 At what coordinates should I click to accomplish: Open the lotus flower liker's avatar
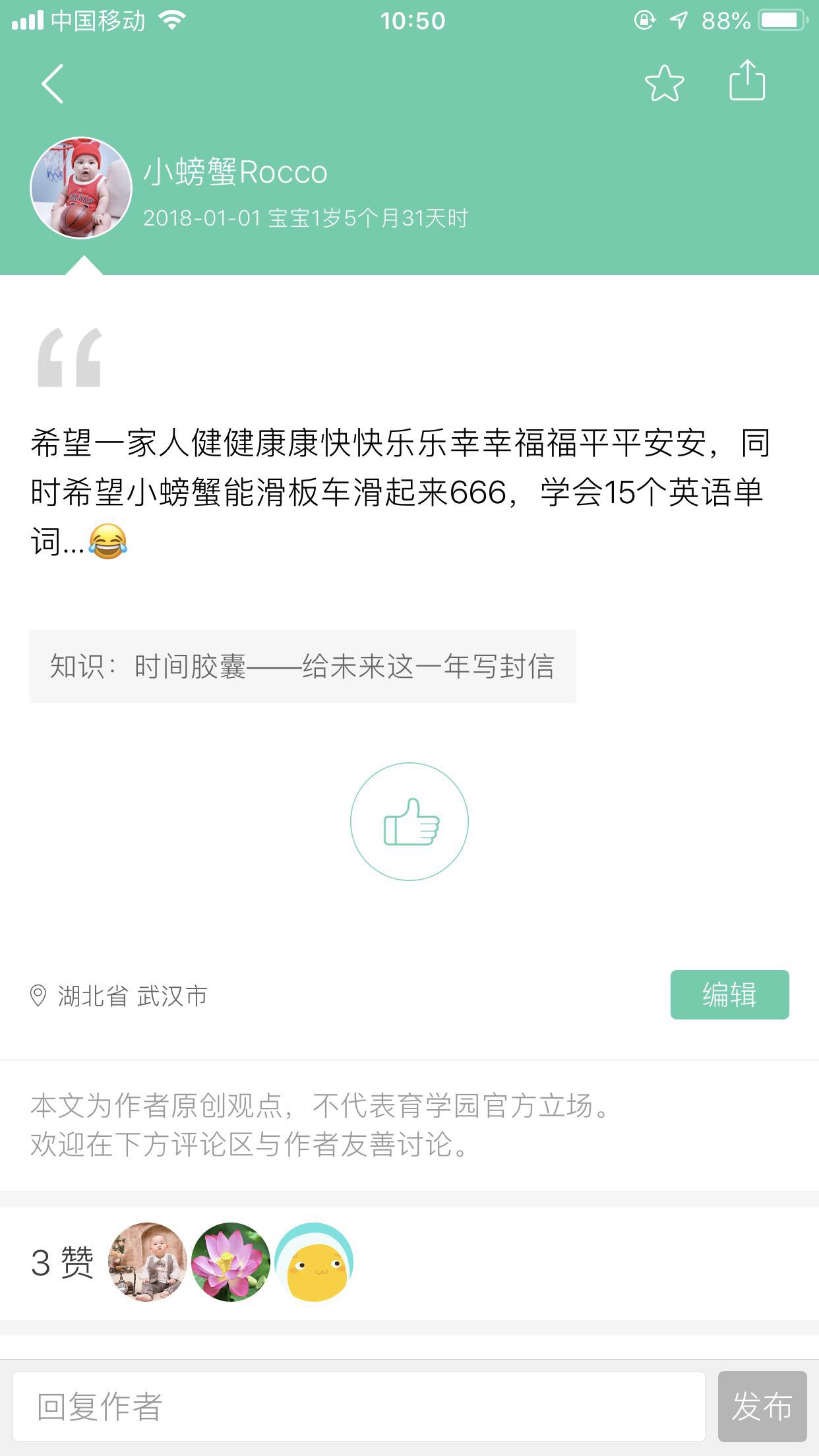pyautogui.click(x=231, y=1262)
